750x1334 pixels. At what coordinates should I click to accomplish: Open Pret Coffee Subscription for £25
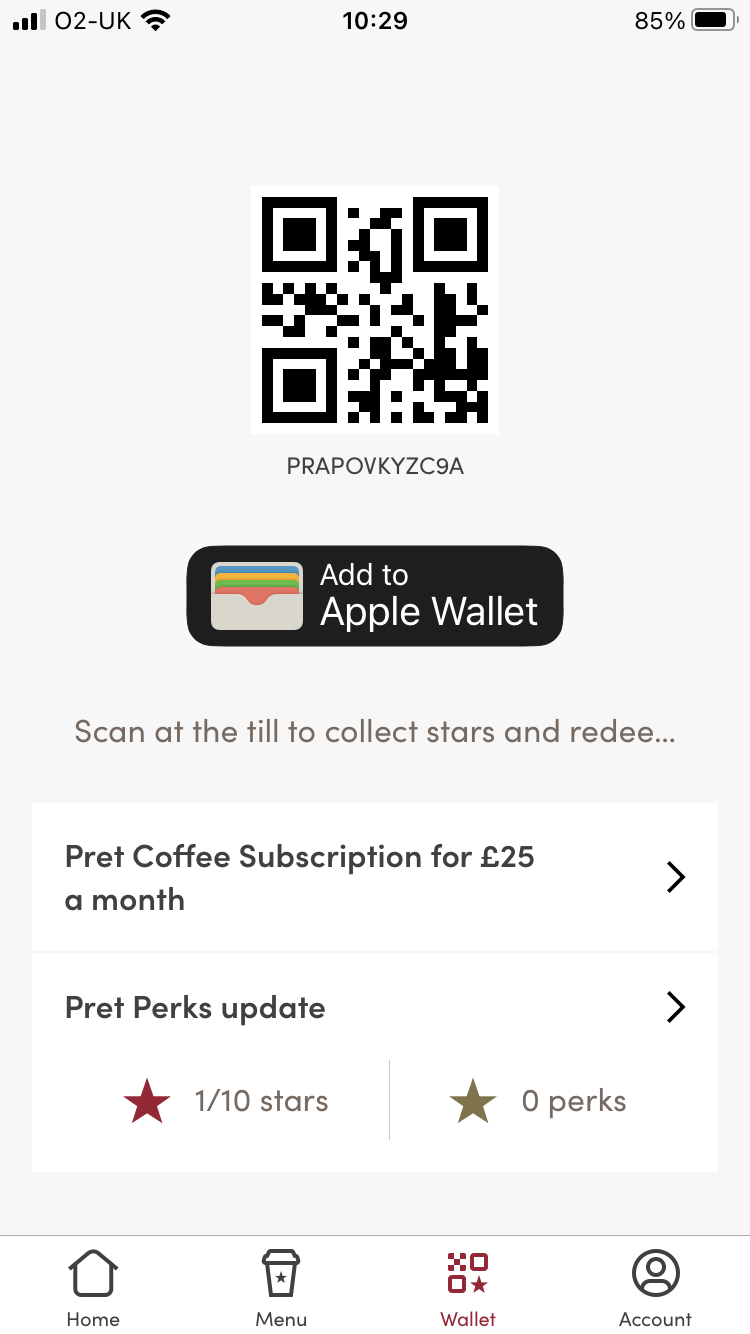pos(299,877)
